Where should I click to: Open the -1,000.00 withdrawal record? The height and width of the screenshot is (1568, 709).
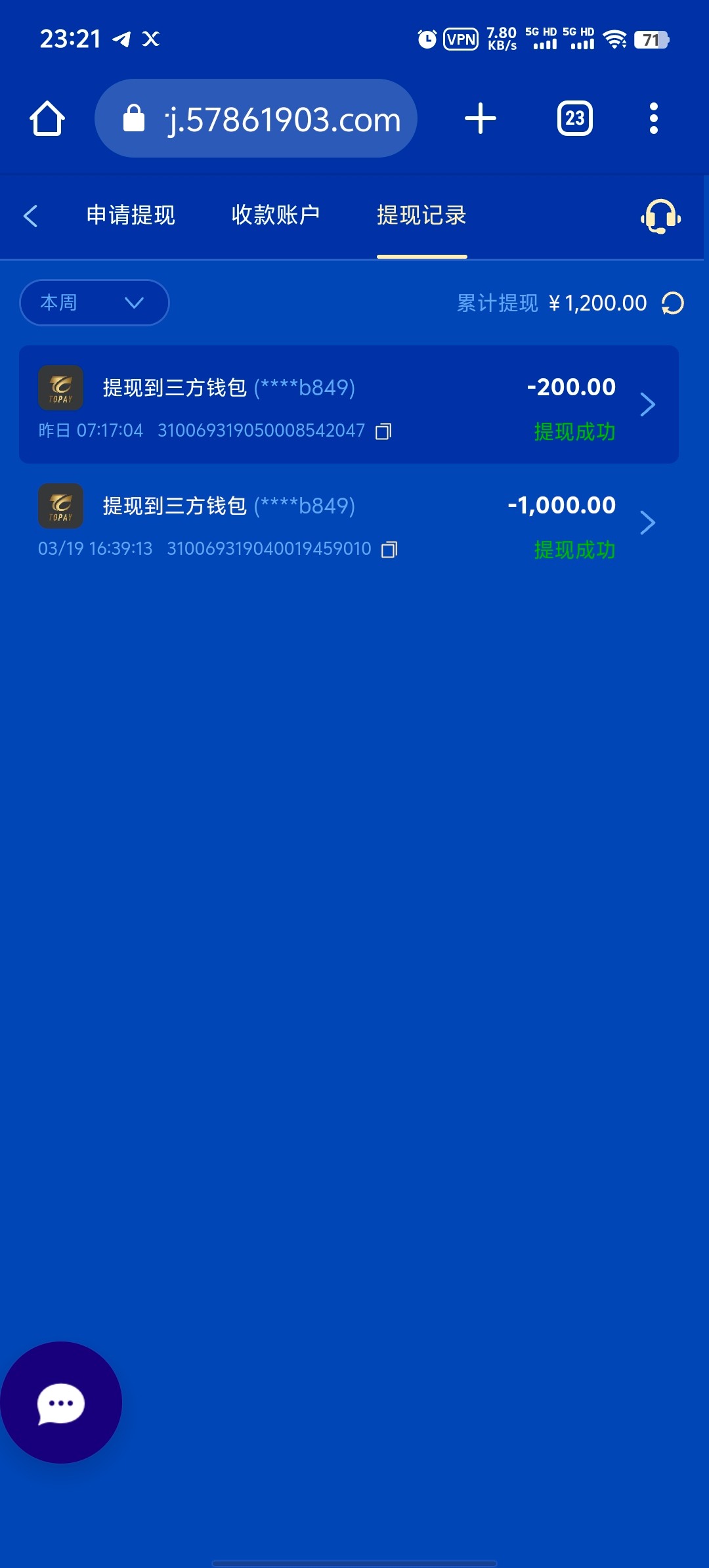[x=349, y=523]
